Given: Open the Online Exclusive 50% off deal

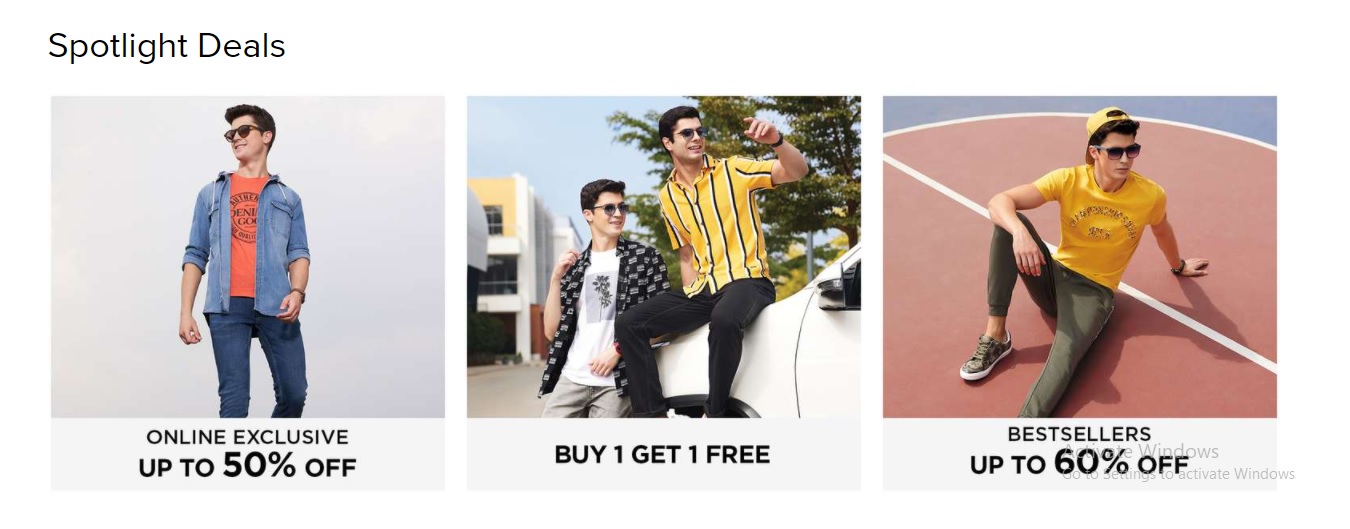Looking at the screenshot, I should (247, 292).
